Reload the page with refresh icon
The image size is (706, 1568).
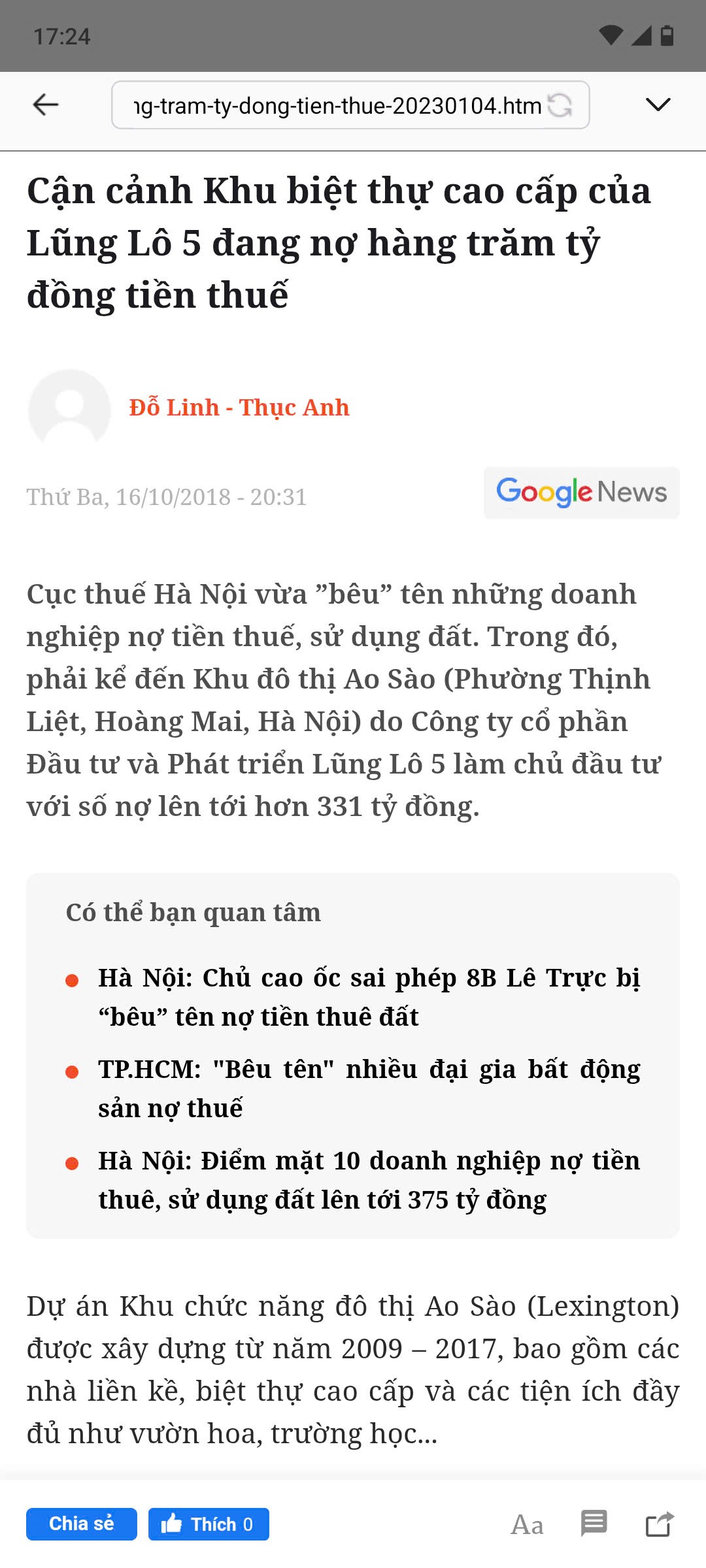click(x=560, y=105)
